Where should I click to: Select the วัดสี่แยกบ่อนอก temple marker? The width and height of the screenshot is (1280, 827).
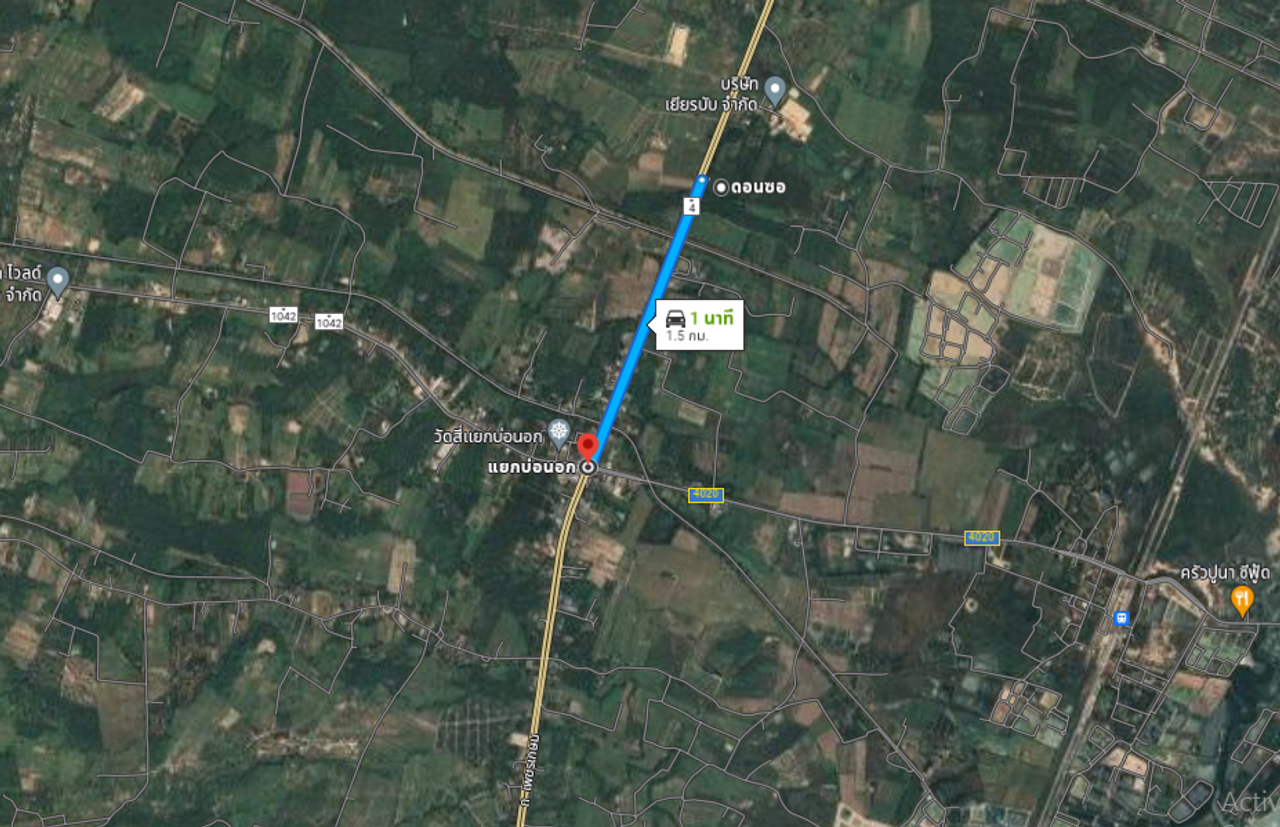558,433
